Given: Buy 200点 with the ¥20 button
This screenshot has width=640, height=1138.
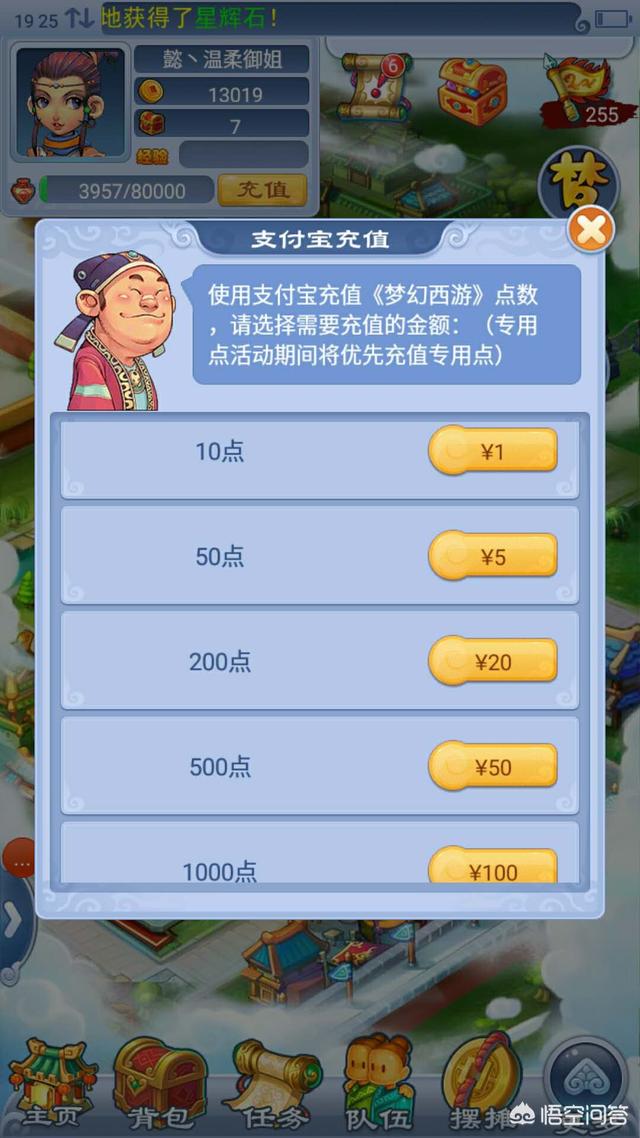Looking at the screenshot, I should pos(492,662).
